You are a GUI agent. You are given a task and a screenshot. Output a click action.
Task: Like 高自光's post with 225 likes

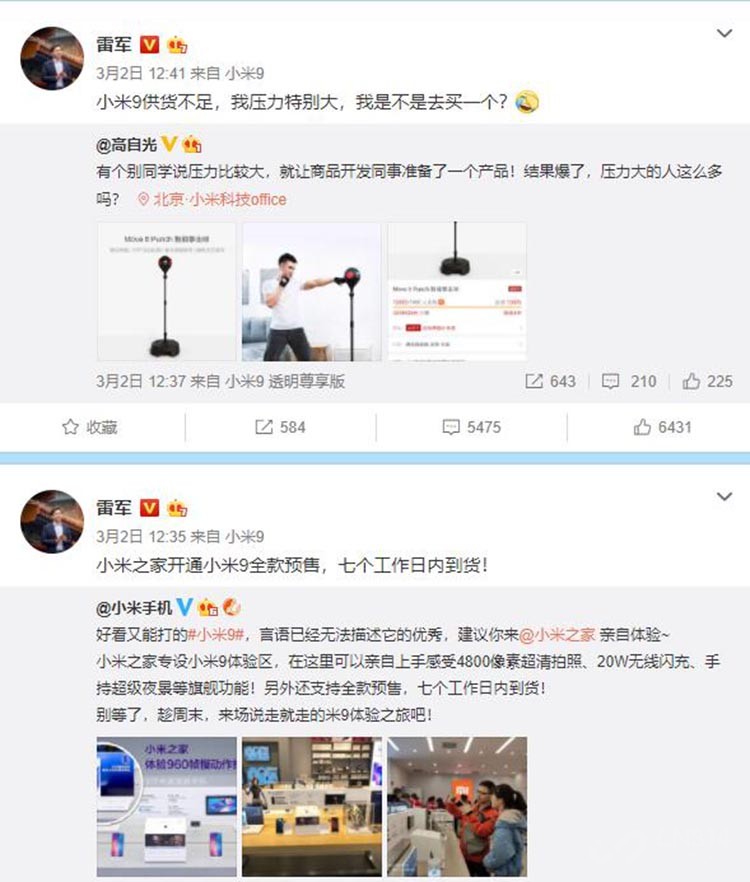coord(708,381)
